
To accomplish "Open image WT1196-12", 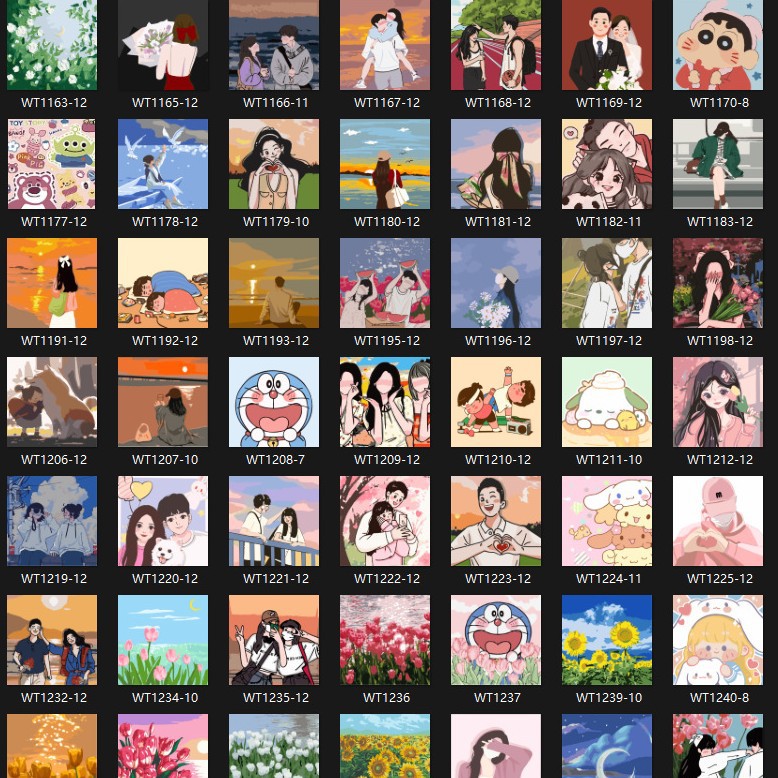I will [x=496, y=283].
